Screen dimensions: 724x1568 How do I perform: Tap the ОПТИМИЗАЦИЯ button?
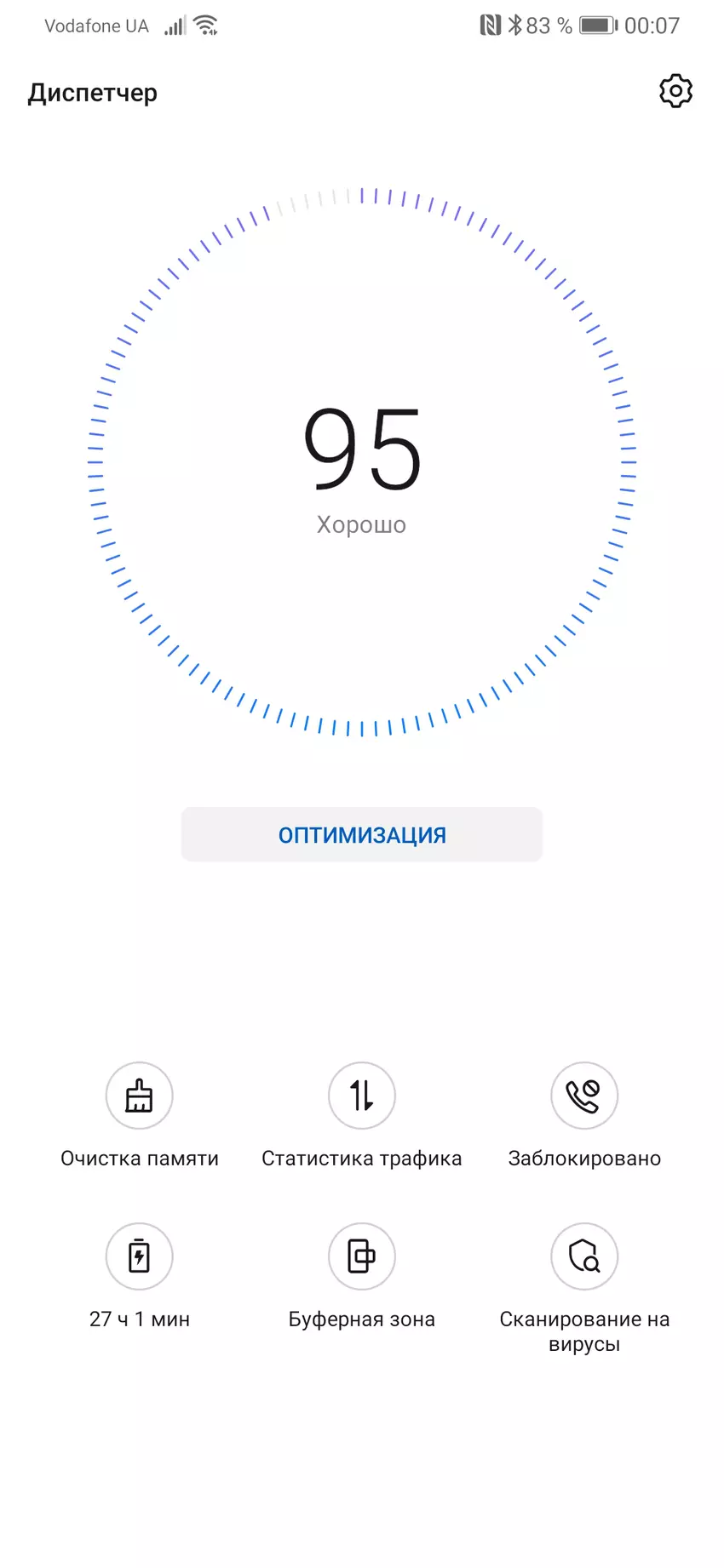362,834
